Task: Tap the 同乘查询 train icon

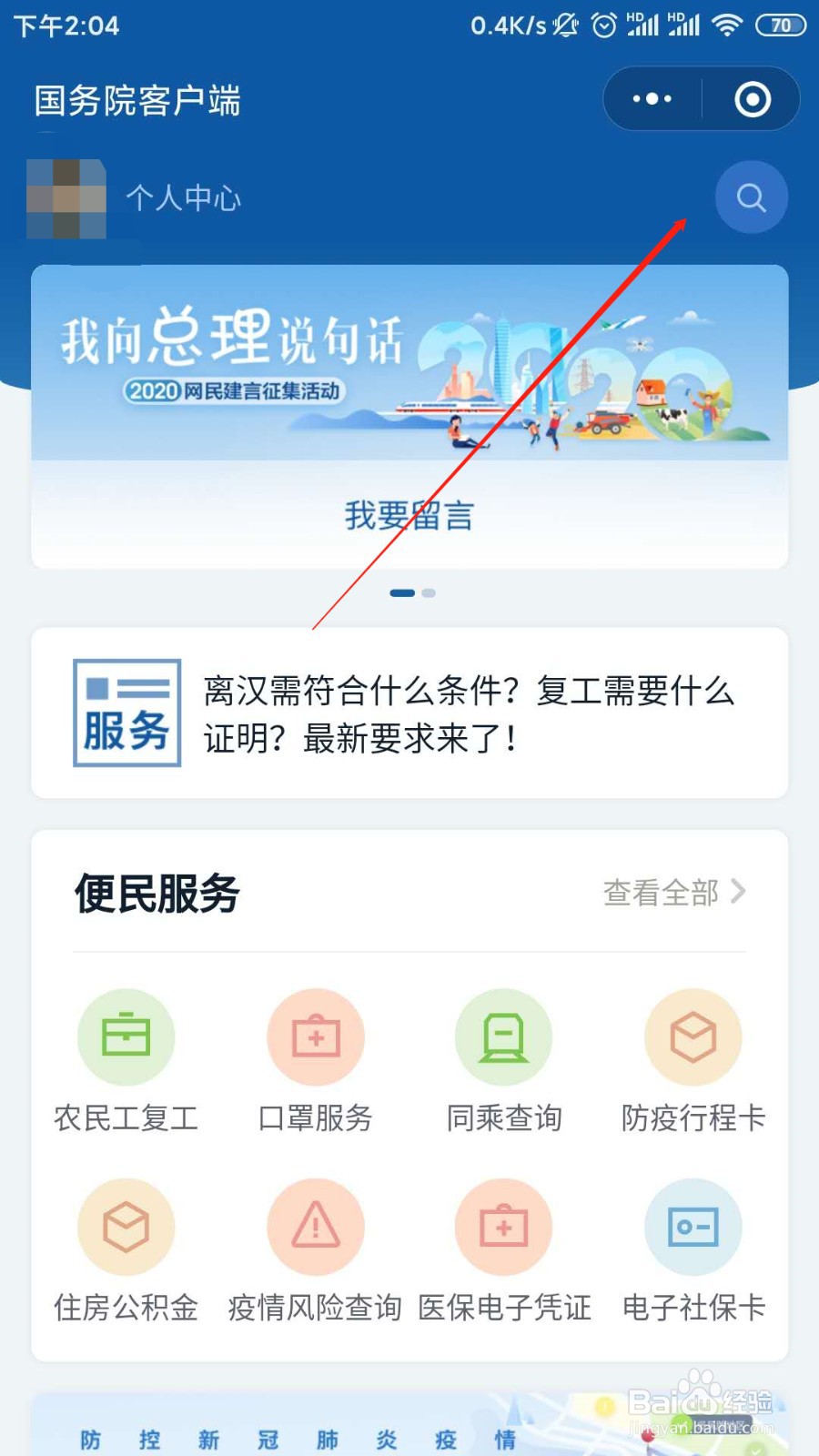Action: click(504, 1037)
